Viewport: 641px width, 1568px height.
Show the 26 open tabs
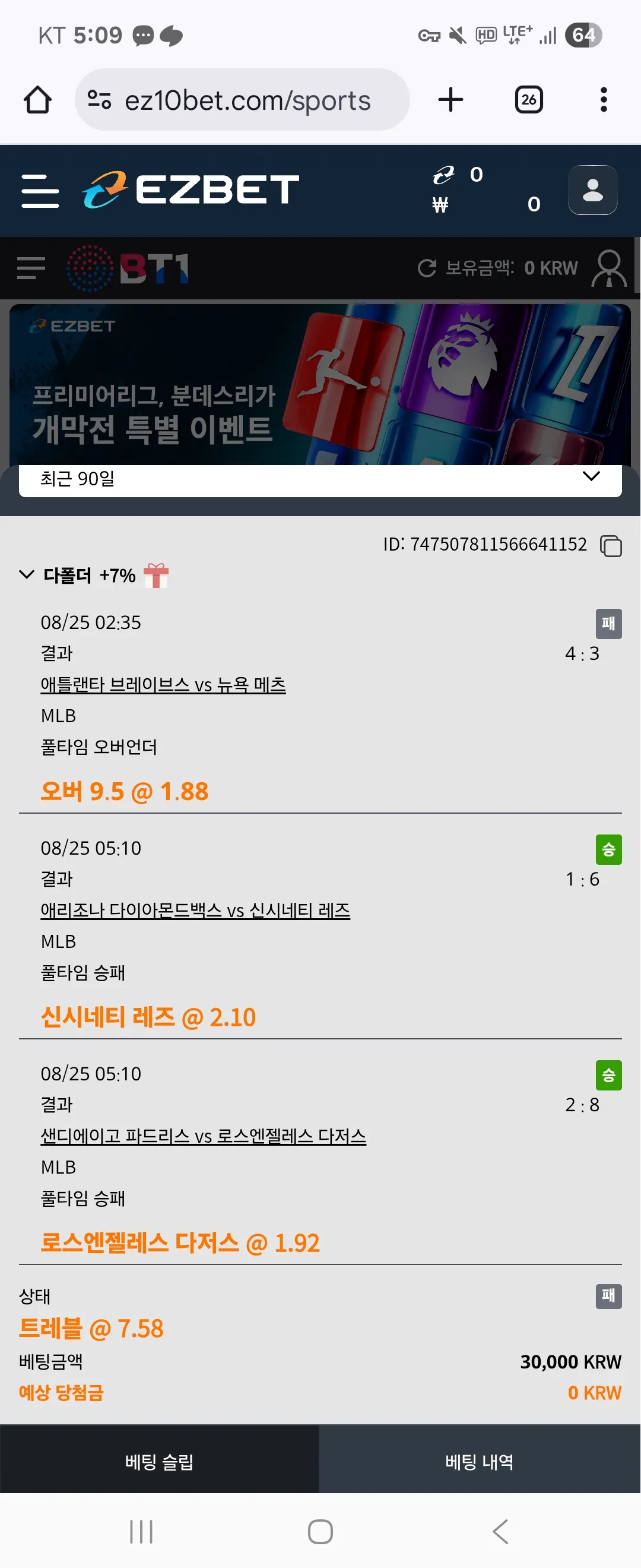(528, 100)
